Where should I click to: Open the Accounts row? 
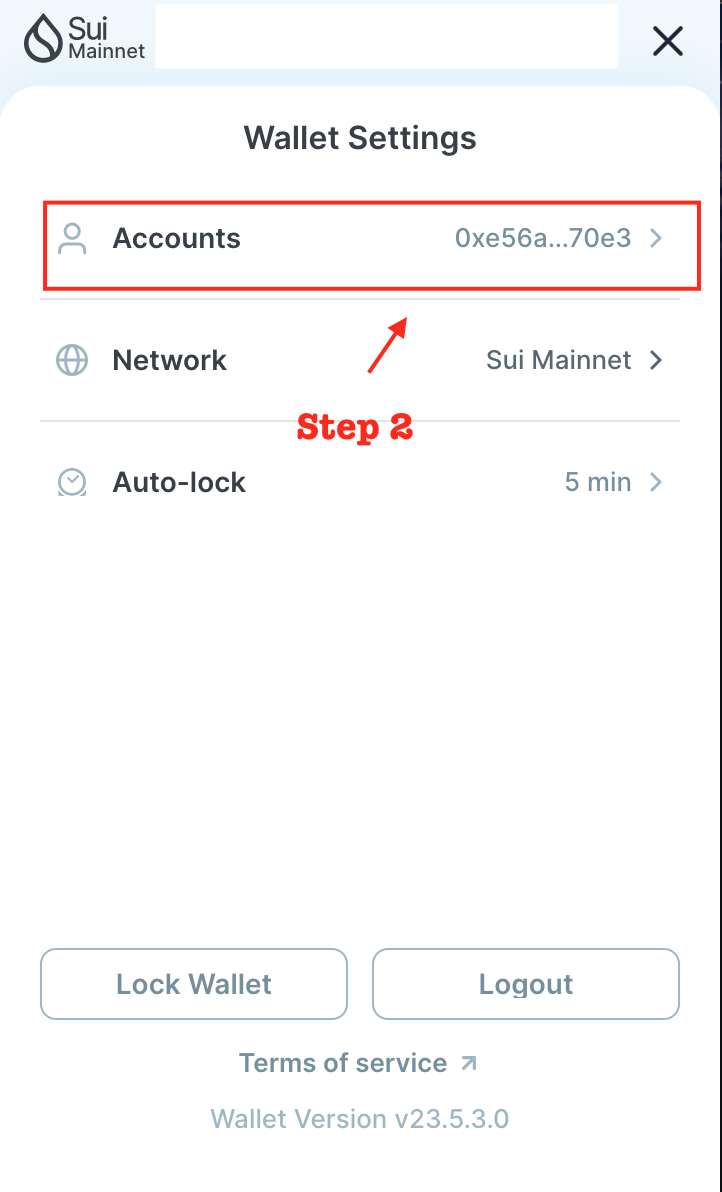pyautogui.click(x=360, y=239)
